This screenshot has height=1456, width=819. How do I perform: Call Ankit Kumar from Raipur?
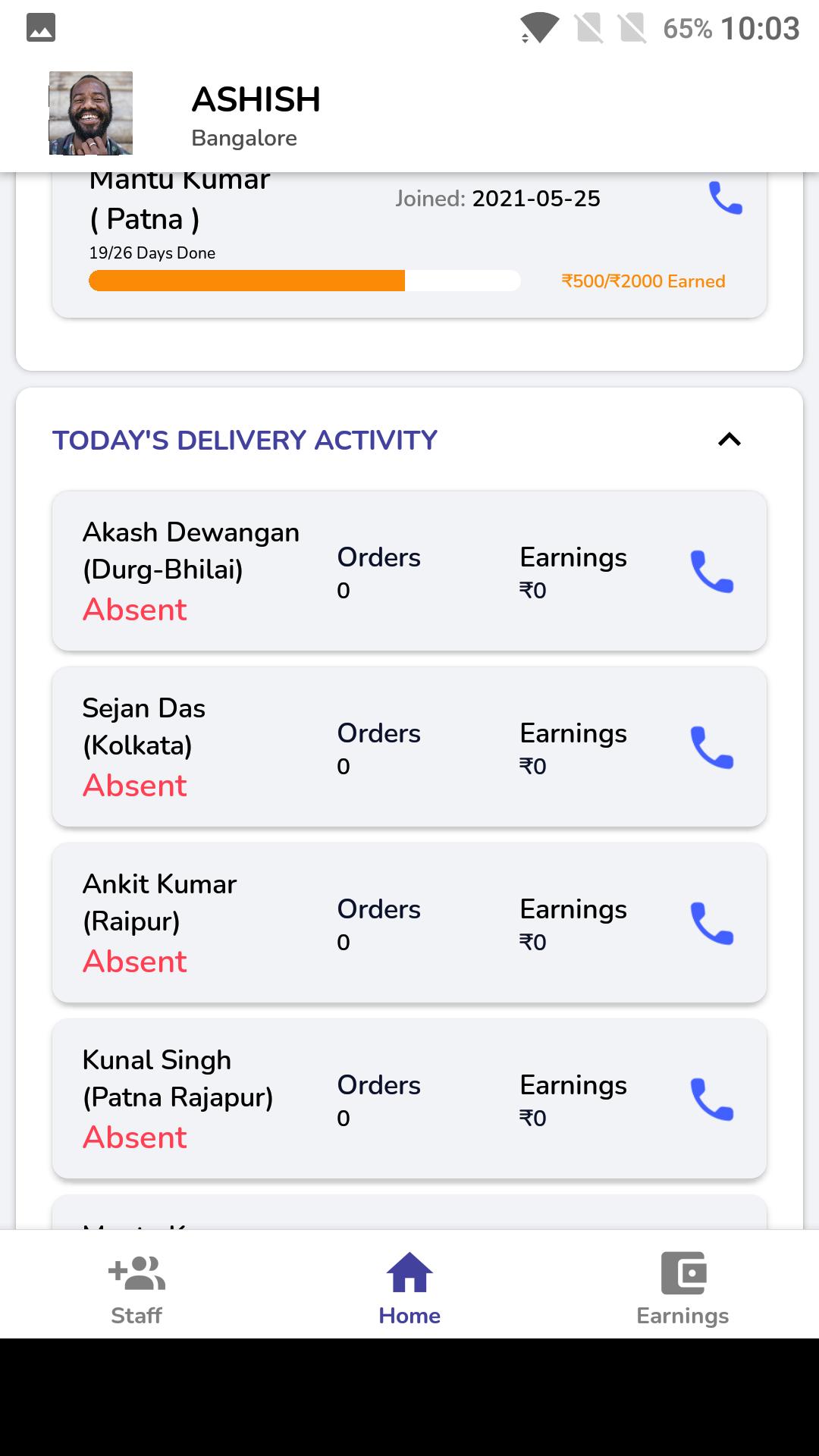[712, 924]
